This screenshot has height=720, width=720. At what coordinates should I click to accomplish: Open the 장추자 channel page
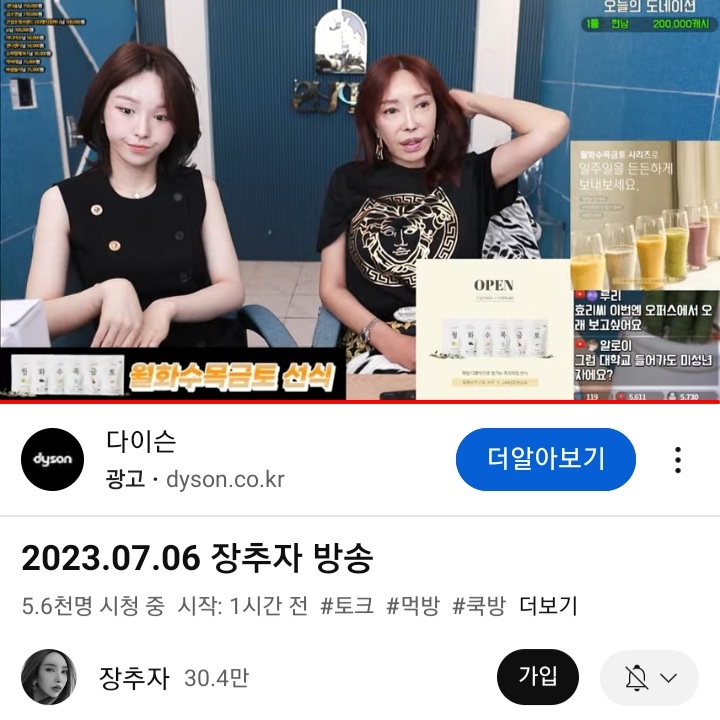[x=133, y=677]
